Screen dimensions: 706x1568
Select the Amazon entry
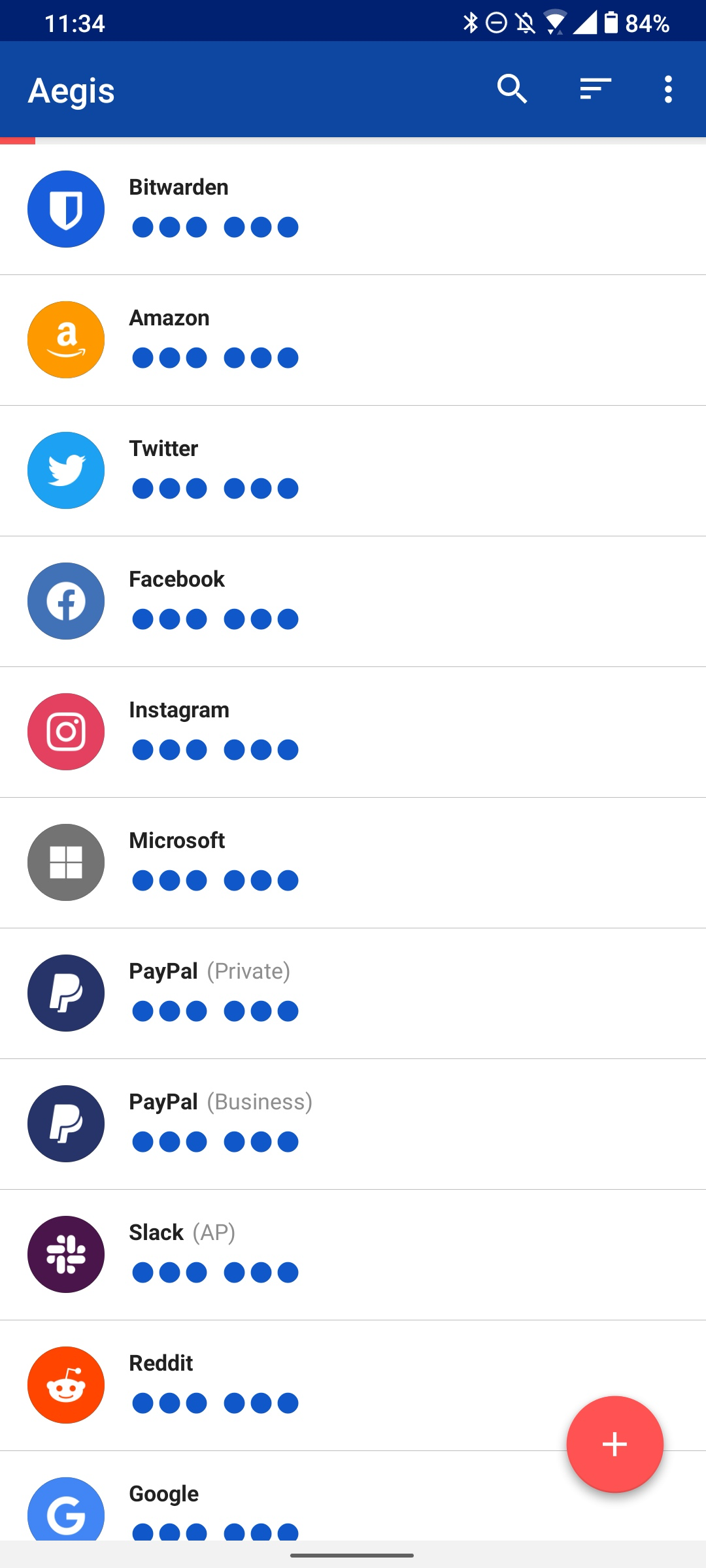(x=353, y=340)
